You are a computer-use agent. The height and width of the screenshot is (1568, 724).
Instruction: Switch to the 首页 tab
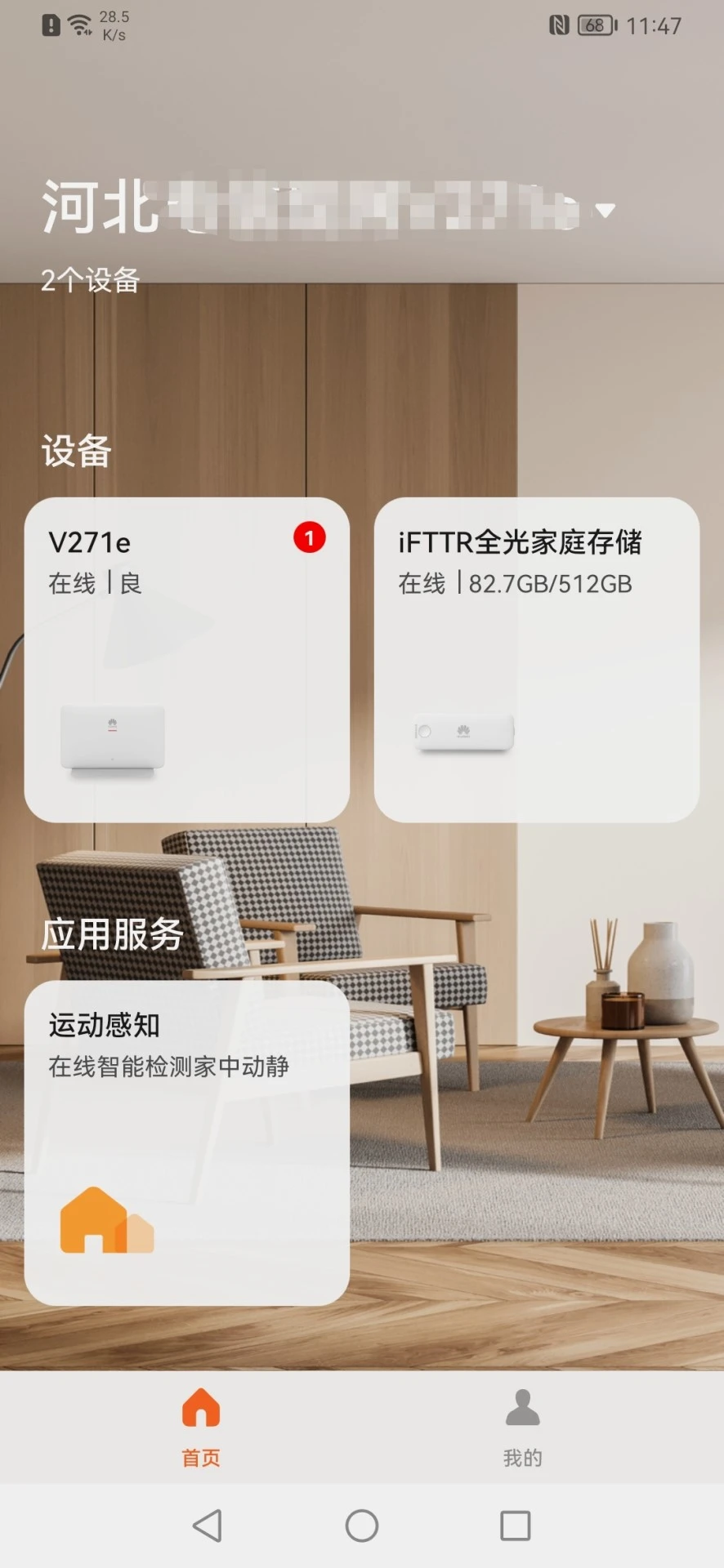pyautogui.click(x=201, y=1426)
